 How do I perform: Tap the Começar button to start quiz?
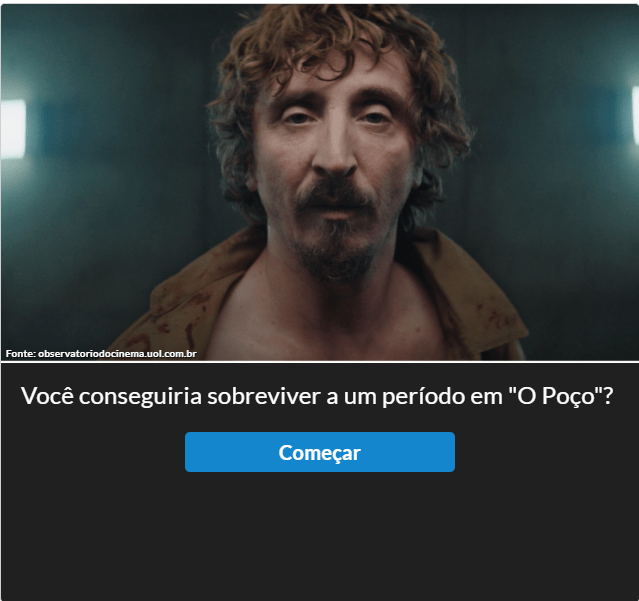tap(319, 452)
